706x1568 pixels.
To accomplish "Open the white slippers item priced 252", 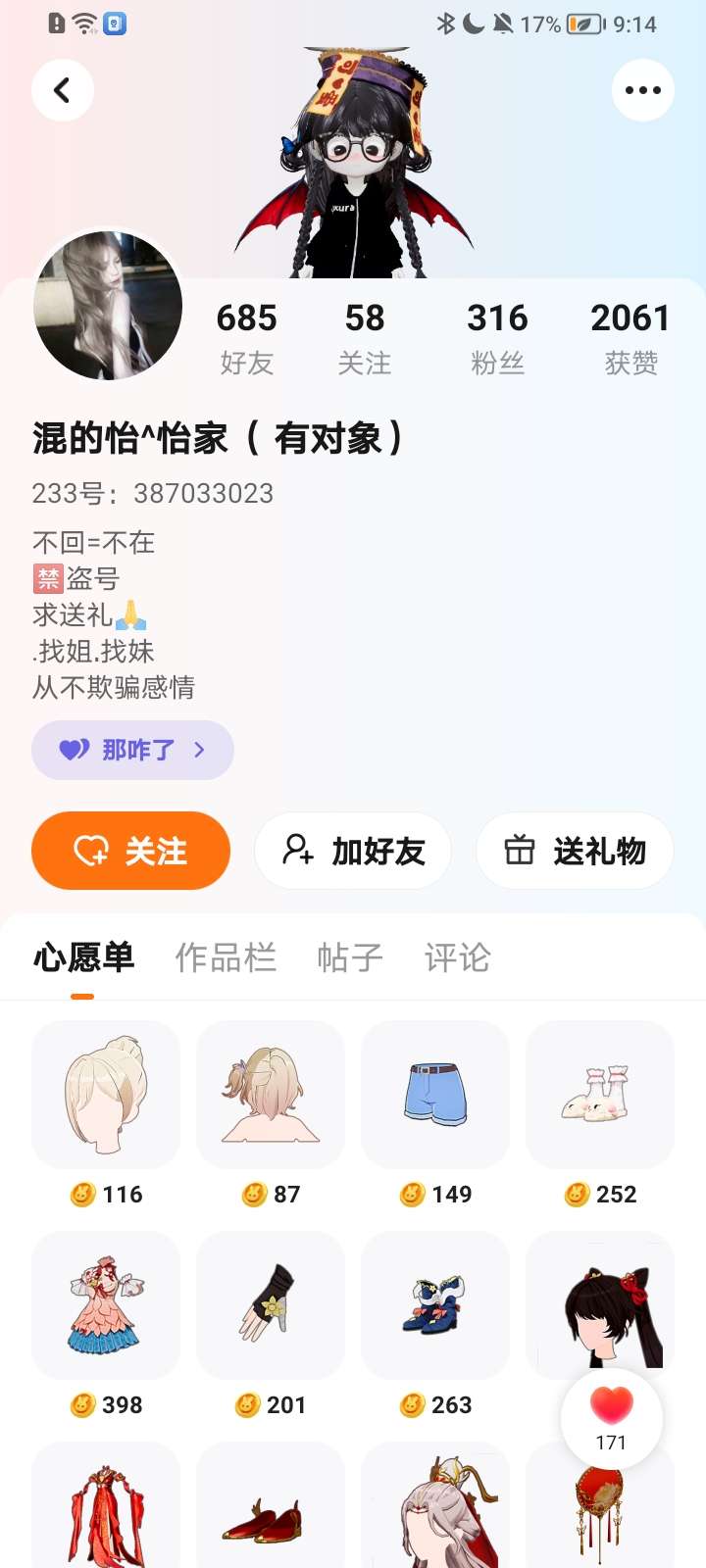I will [x=600, y=1094].
